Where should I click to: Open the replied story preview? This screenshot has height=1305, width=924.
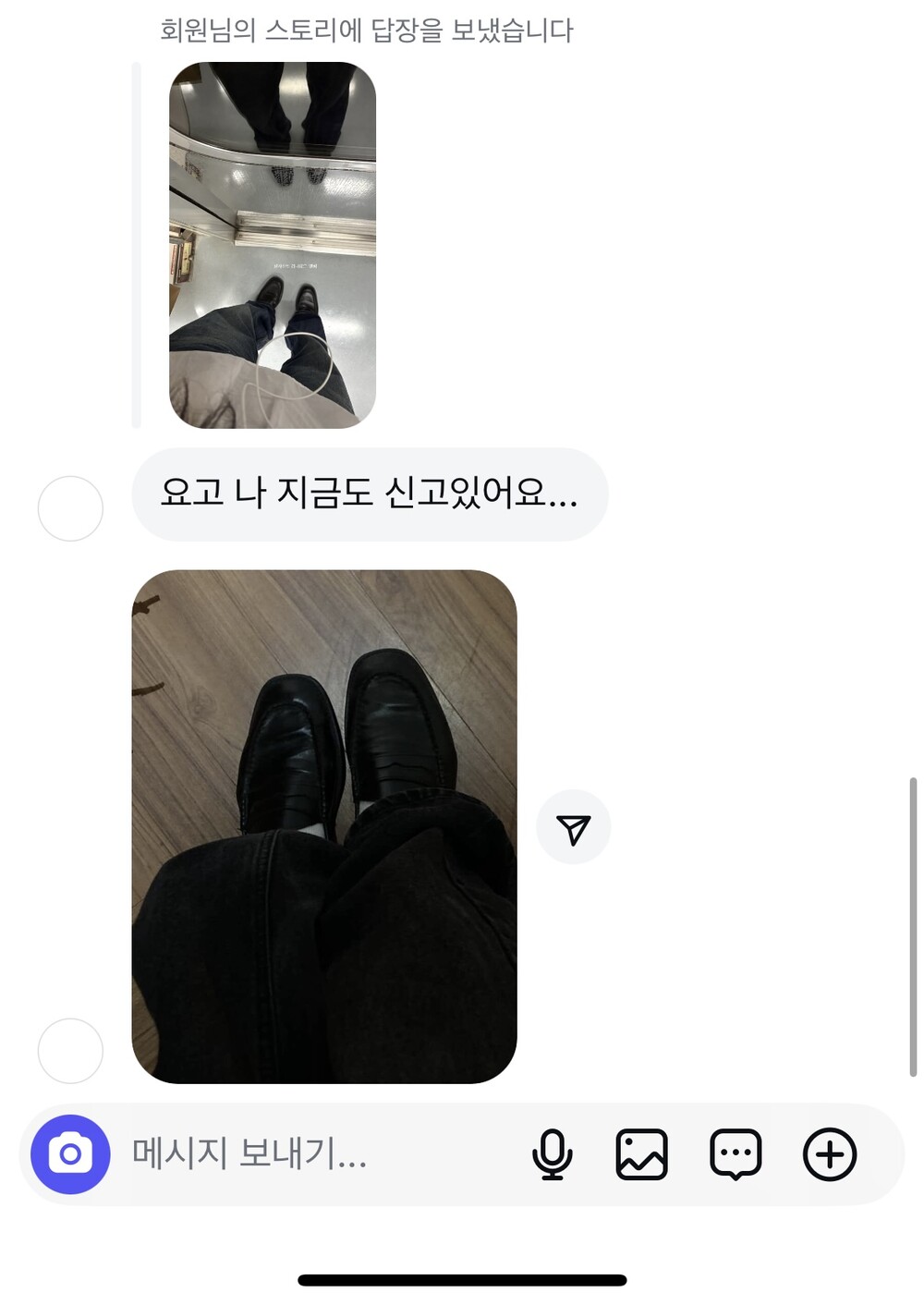(273, 245)
